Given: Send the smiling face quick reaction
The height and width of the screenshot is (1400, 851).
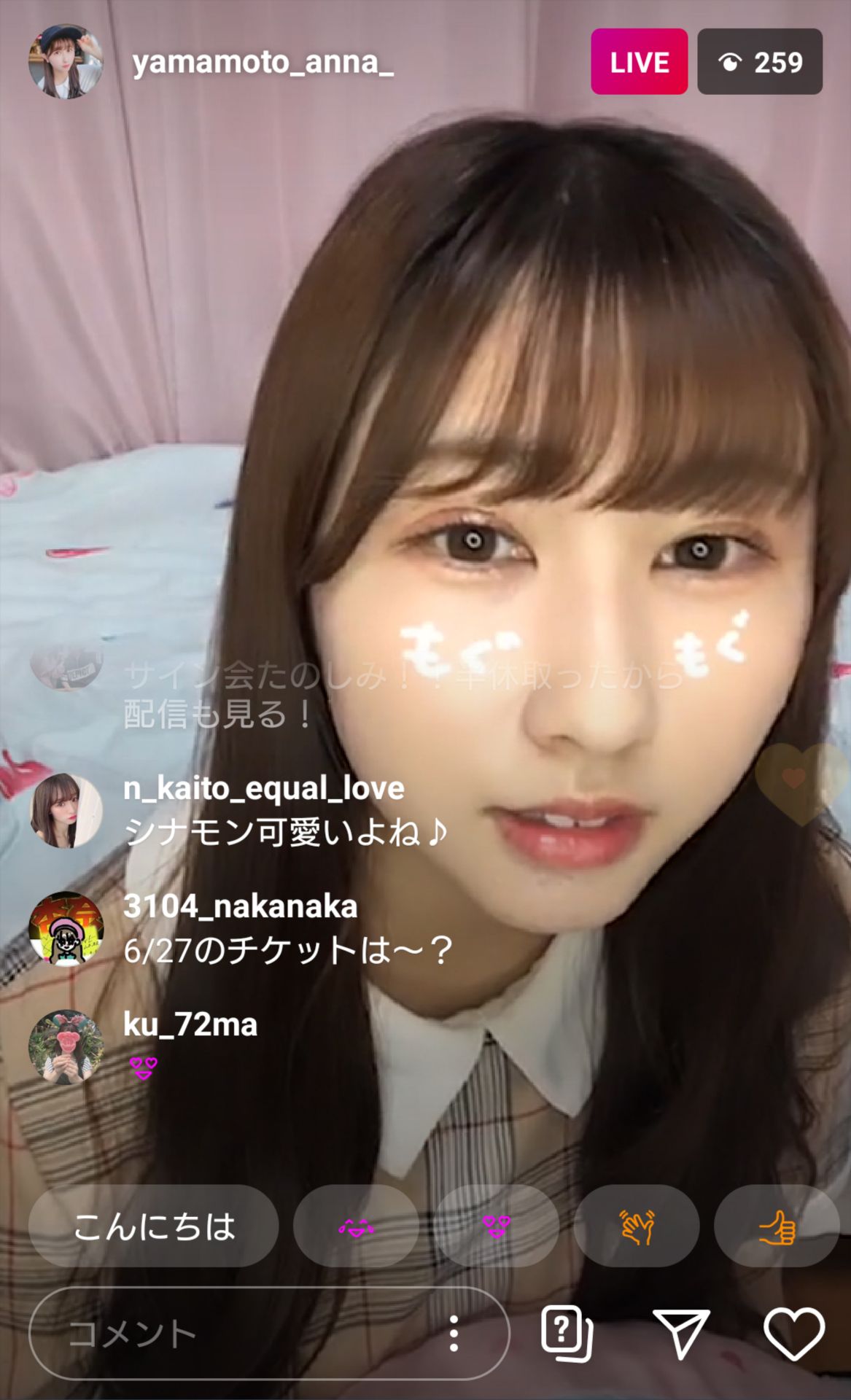Looking at the screenshot, I should (x=356, y=1226).
